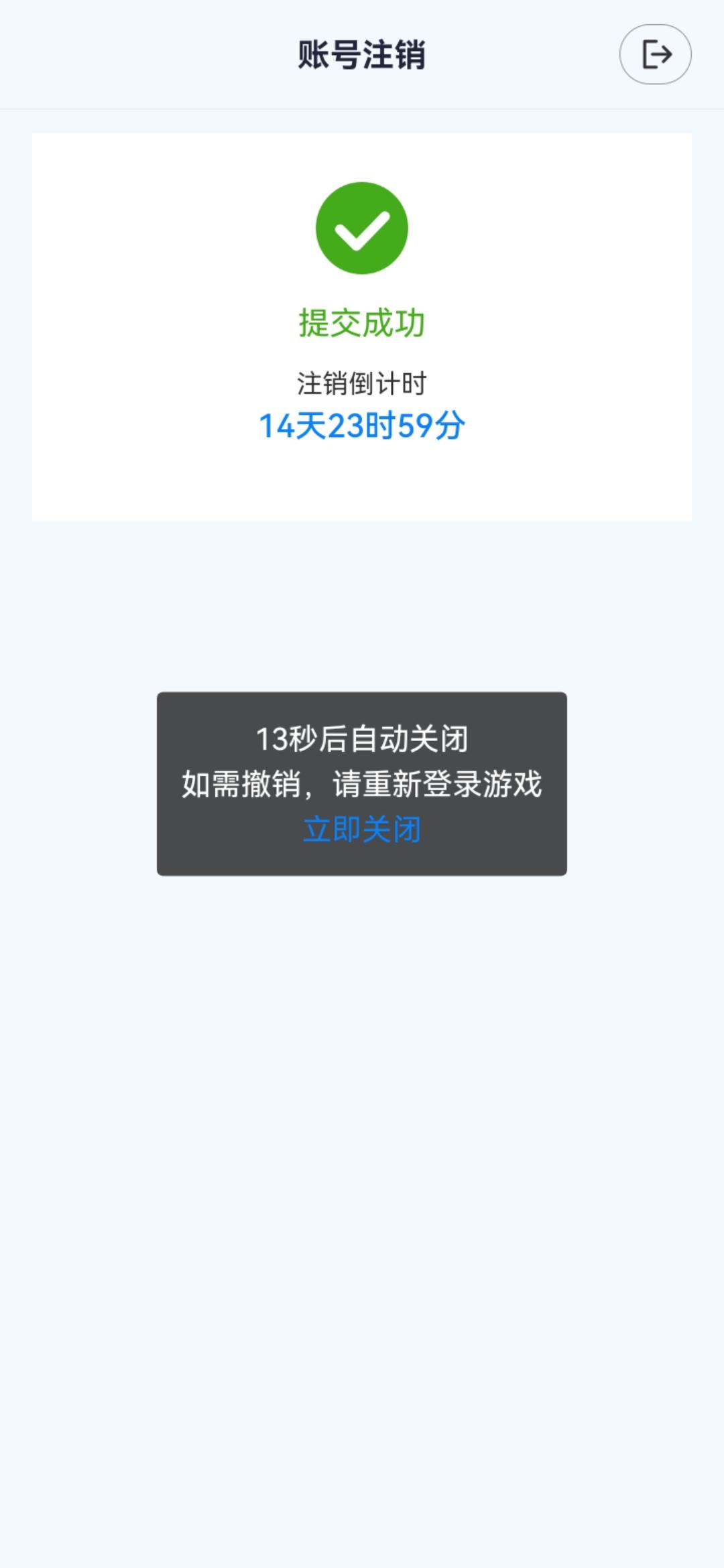Select the blue countdown text 14天23时59分
The width and height of the screenshot is (724, 1568).
point(361,427)
